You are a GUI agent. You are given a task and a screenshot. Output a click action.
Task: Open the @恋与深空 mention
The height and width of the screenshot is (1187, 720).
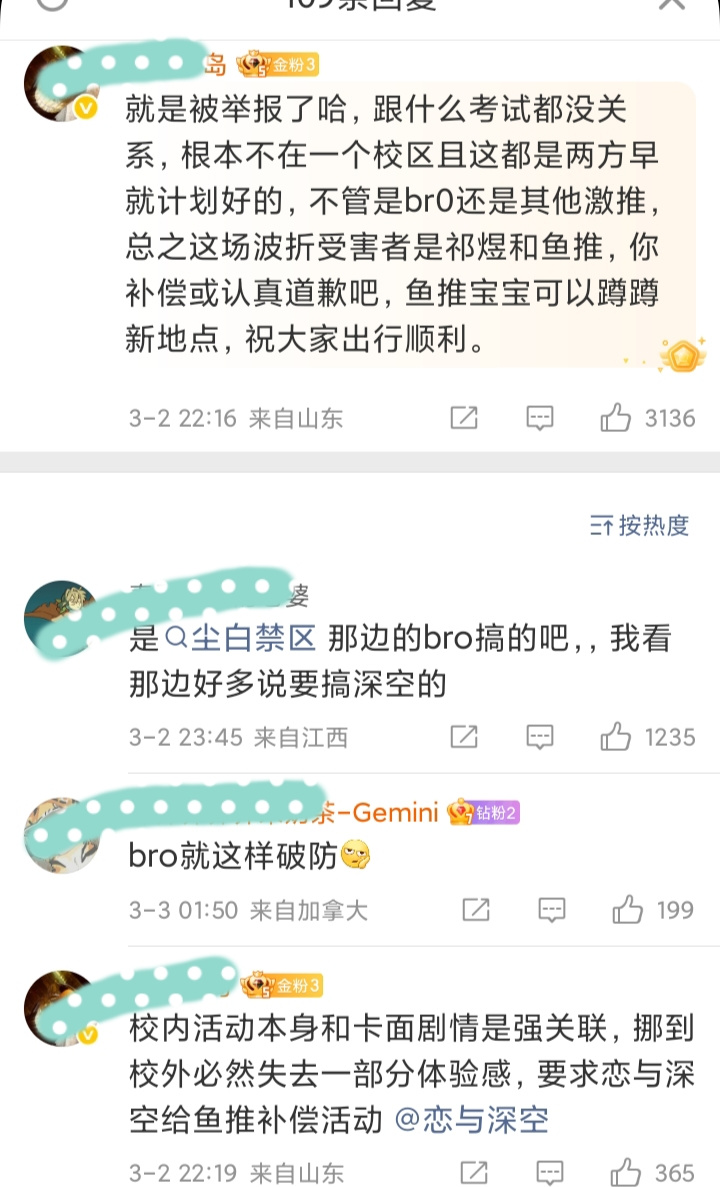pyautogui.click(x=472, y=1120)
